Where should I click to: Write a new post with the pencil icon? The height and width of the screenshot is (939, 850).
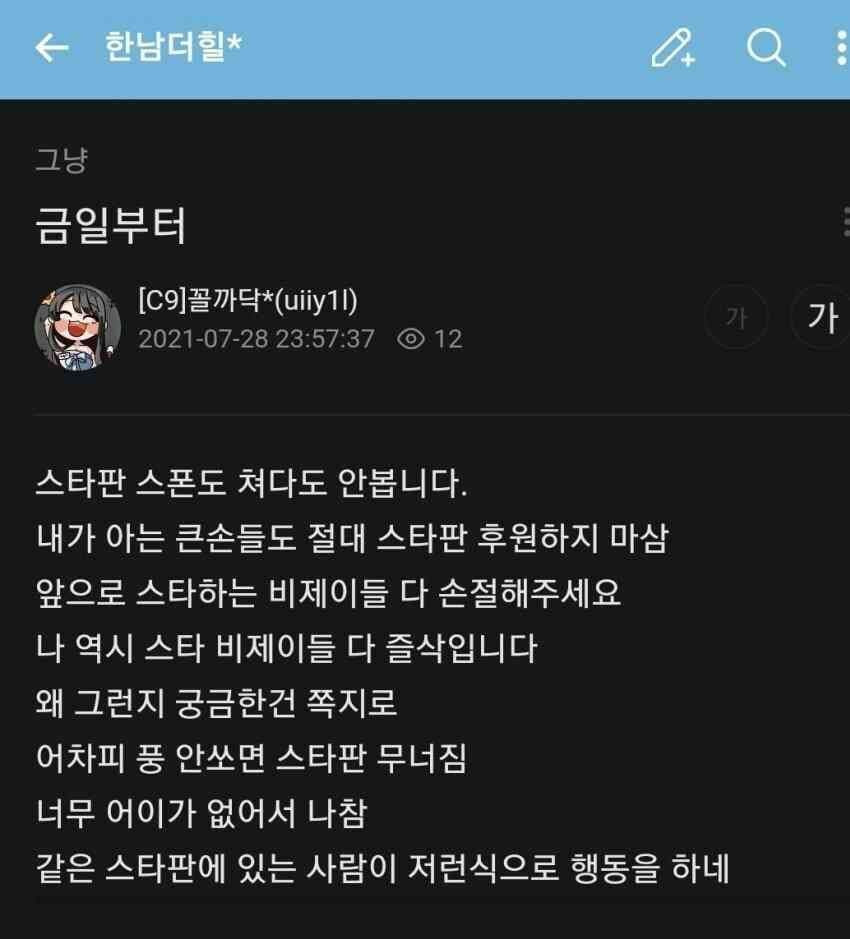(x=673, y=47)
